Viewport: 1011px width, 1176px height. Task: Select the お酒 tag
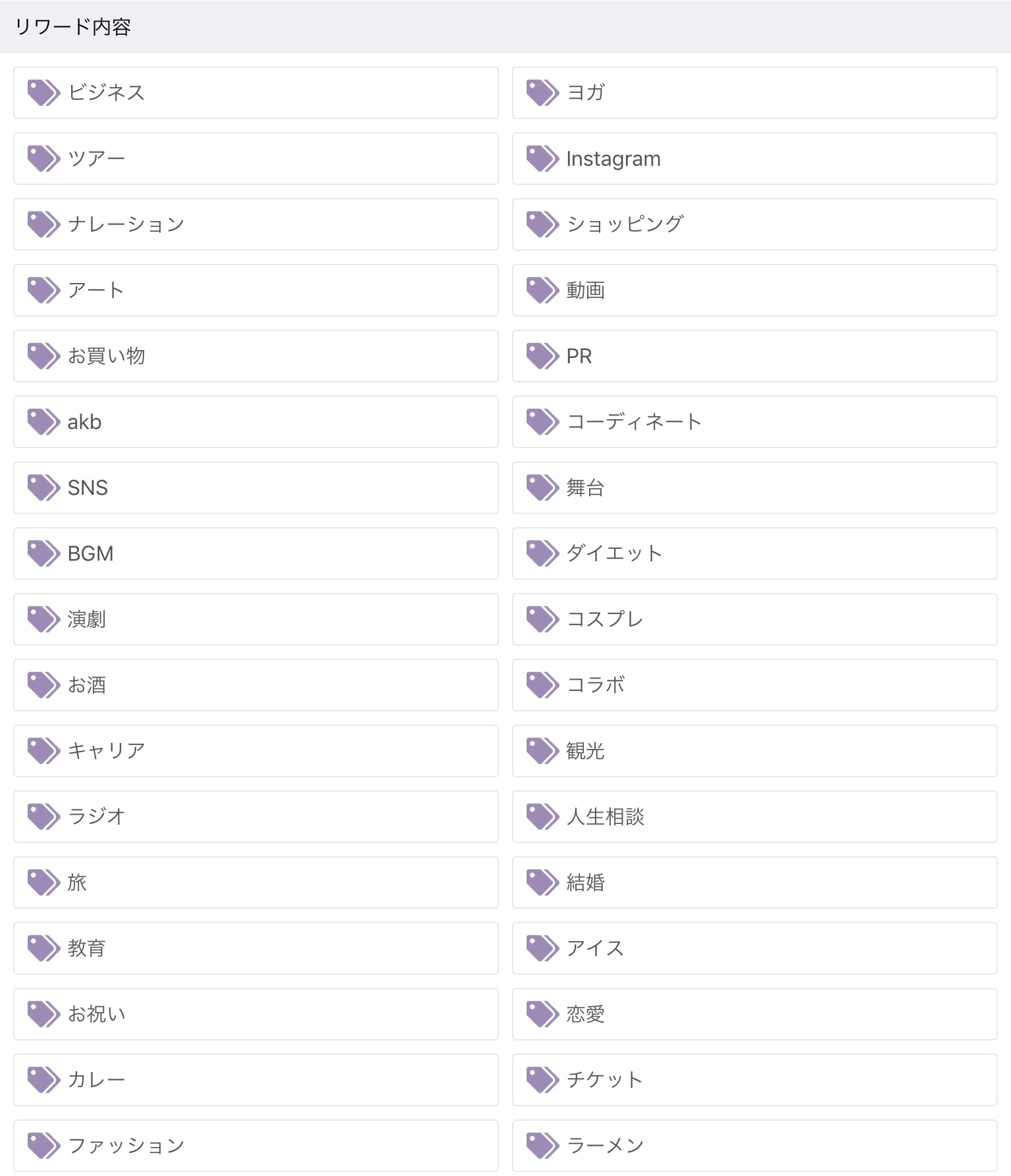click(255, 685)
